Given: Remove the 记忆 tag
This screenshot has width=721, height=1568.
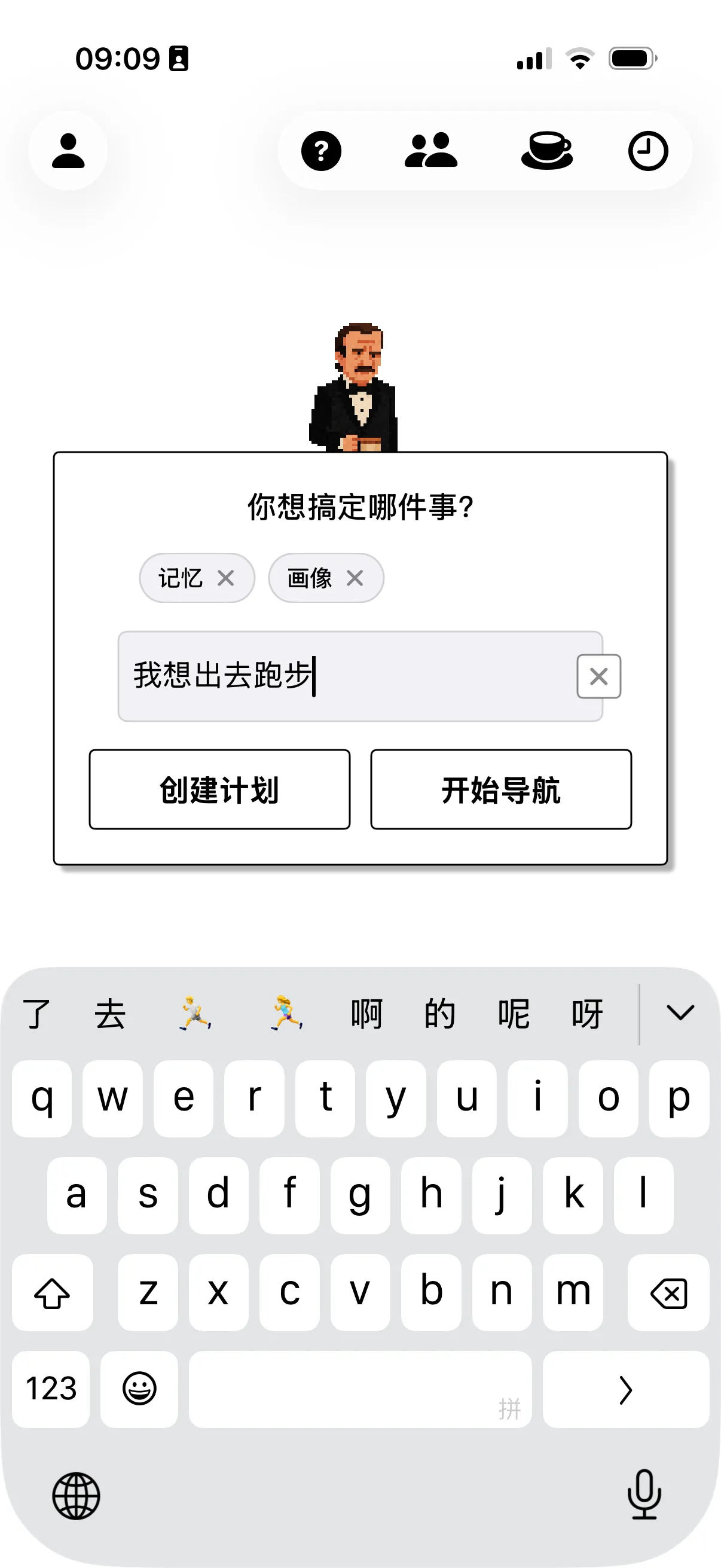Looking at the screenshot, I should tap(228, 578).
